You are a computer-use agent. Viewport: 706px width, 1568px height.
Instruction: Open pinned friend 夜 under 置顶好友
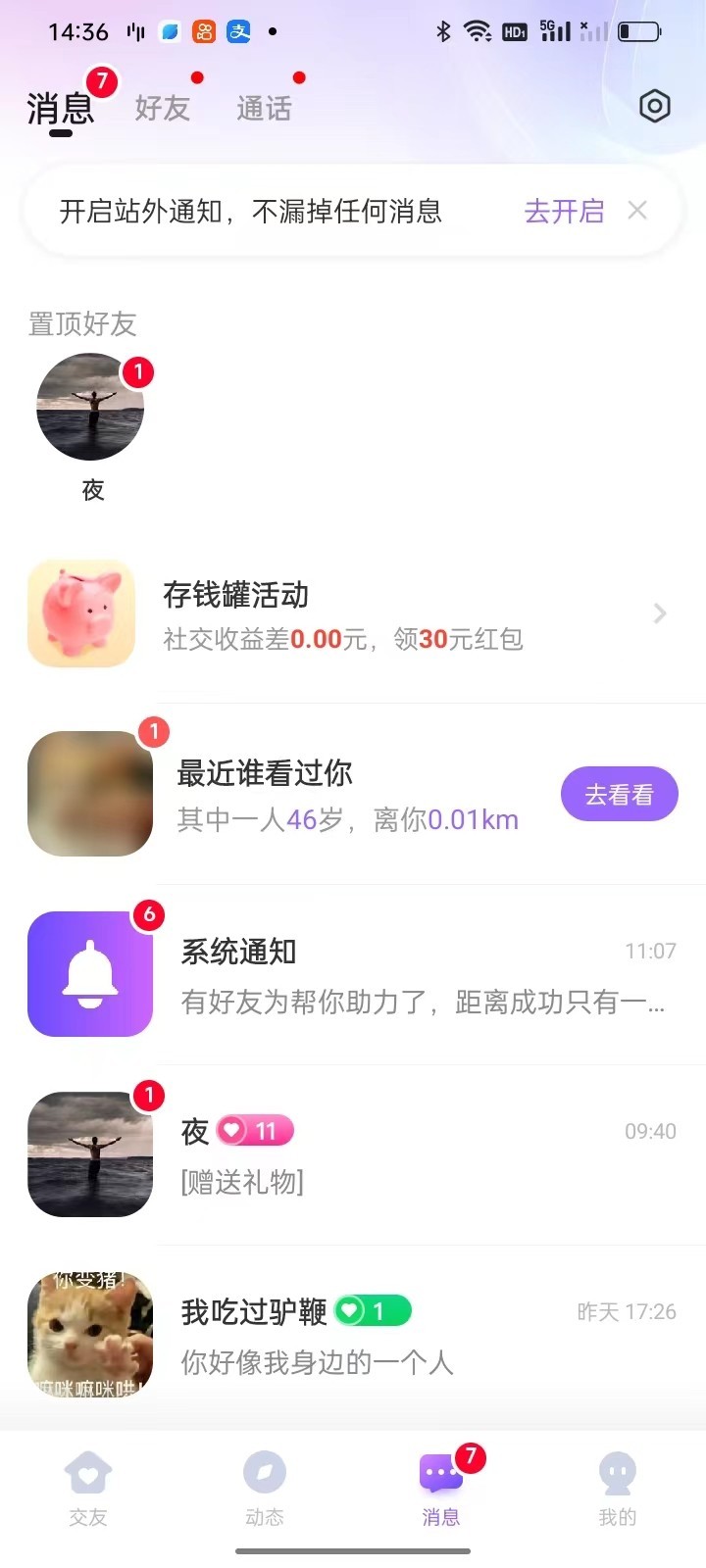click(91, 409)
